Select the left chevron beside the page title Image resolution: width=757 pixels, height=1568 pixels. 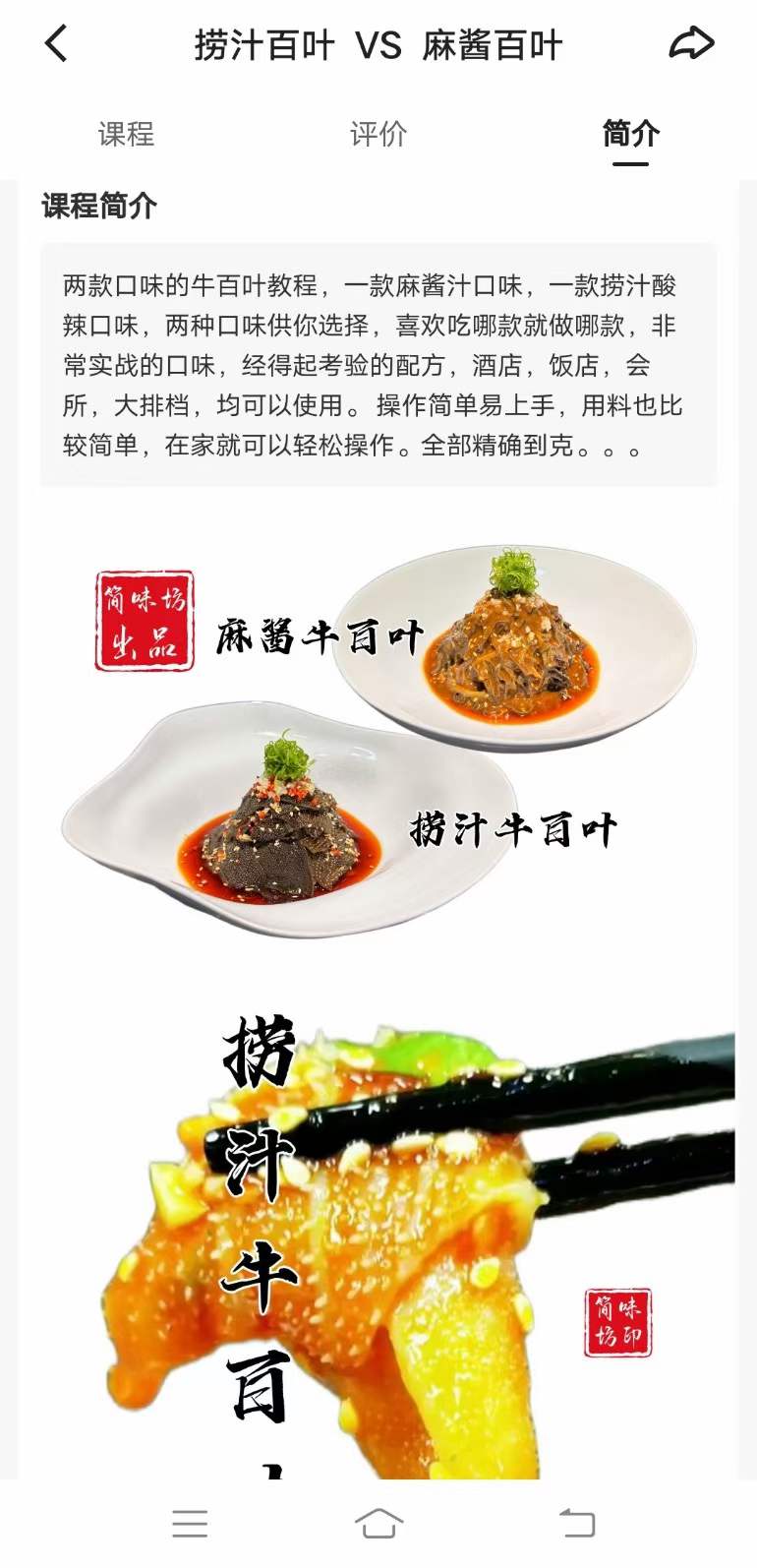(56, 43)
